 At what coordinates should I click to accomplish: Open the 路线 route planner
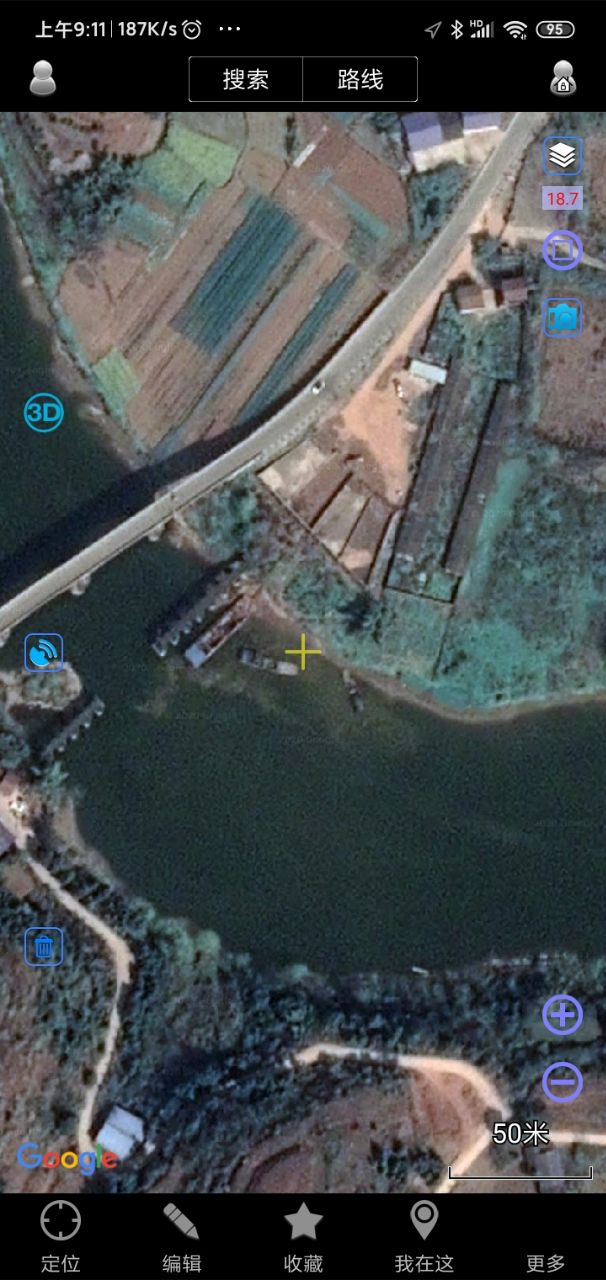click(360, 79)
